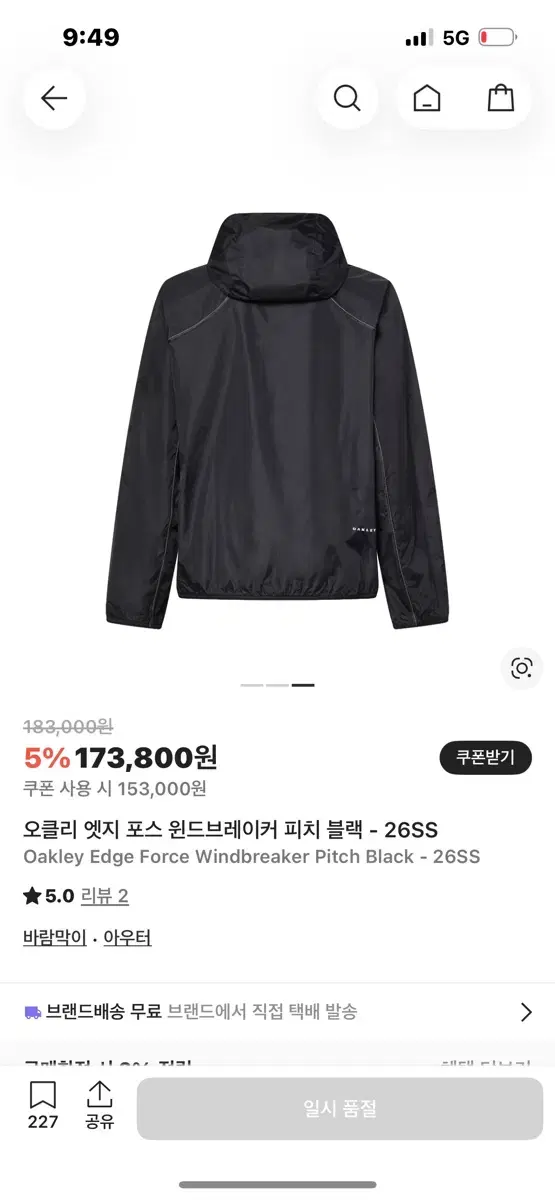The width and height of the screenshot is (555, 1200).
Task: Bookmark this windbreaker product
Action: pos(43,1105)
